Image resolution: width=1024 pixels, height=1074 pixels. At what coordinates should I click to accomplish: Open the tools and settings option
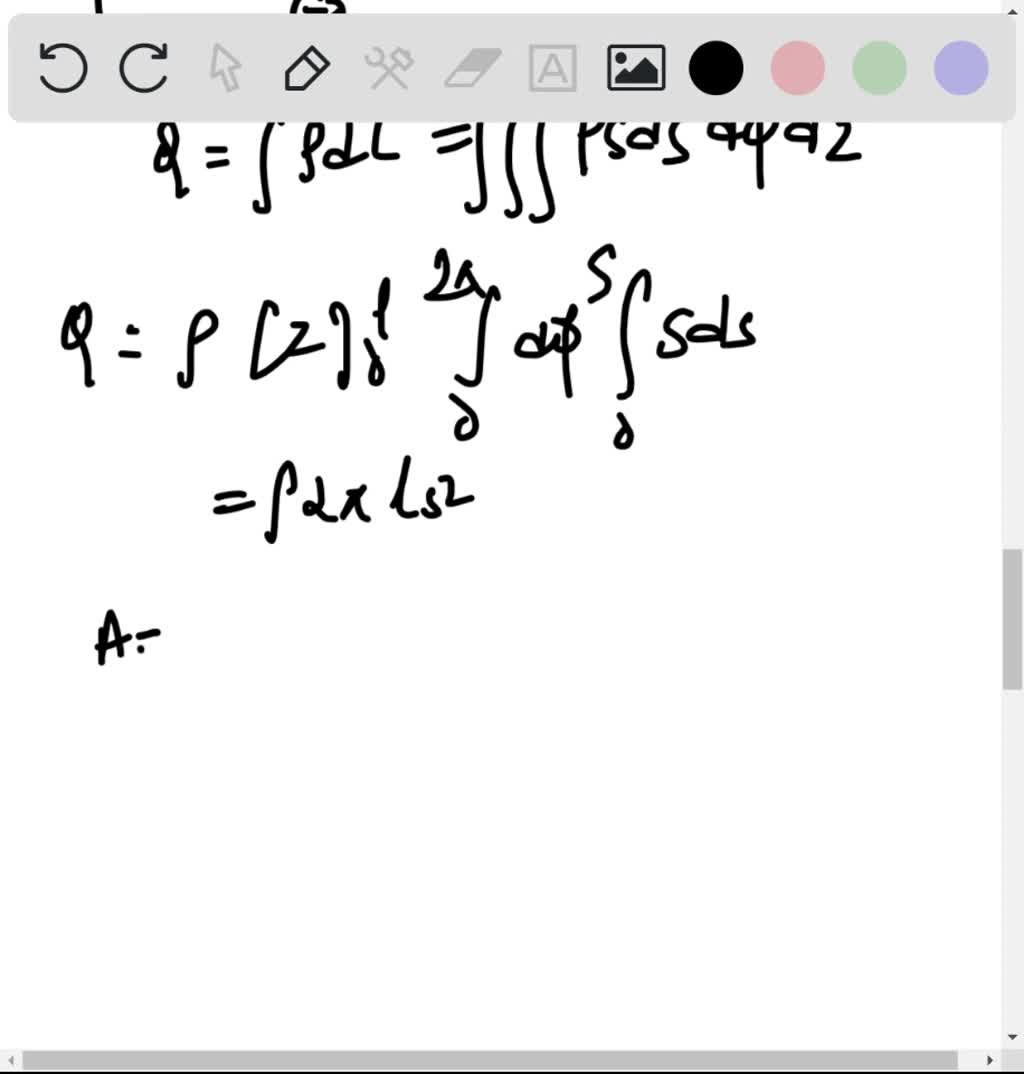point(389,69)
